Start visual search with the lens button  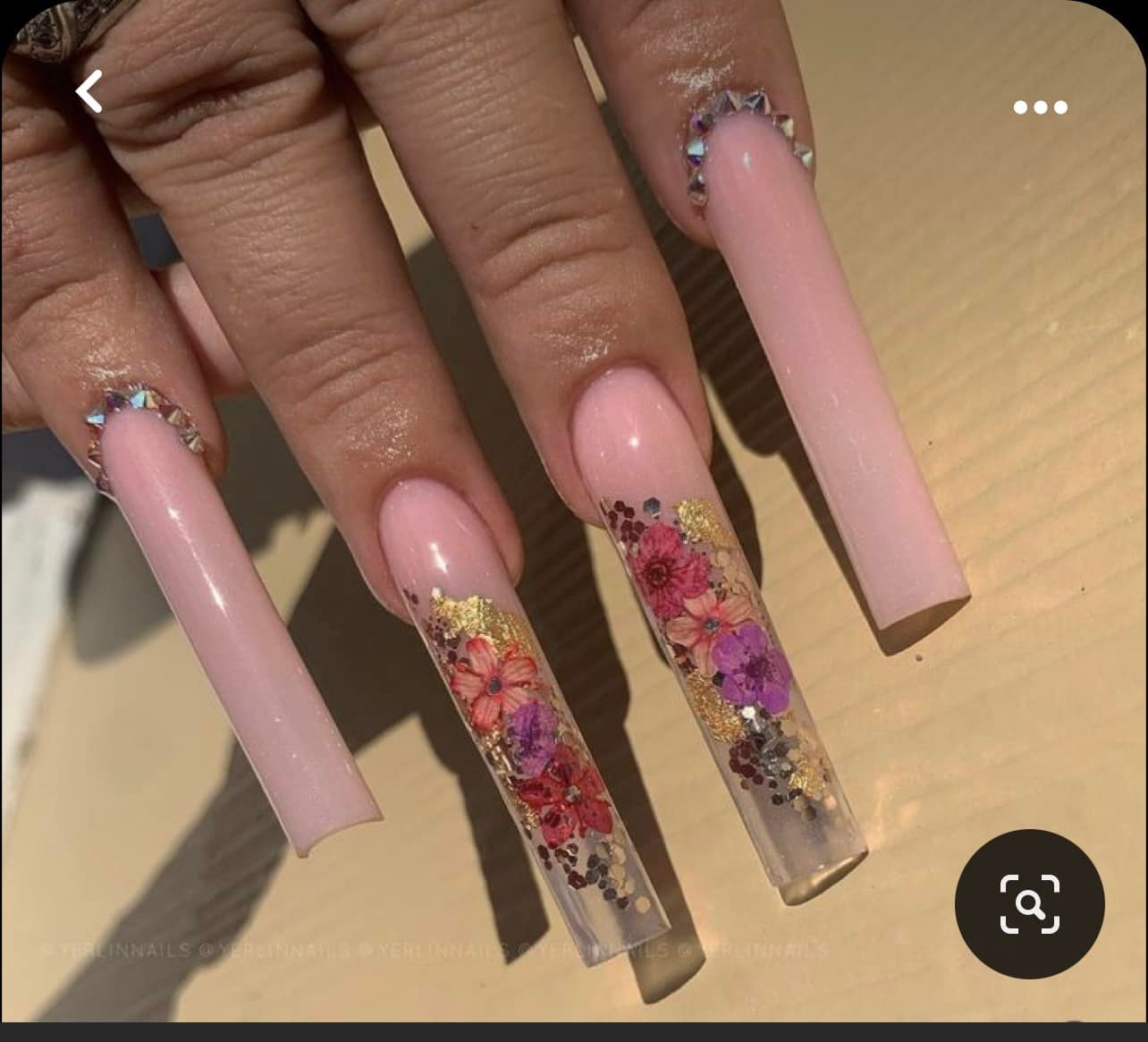1029,903
